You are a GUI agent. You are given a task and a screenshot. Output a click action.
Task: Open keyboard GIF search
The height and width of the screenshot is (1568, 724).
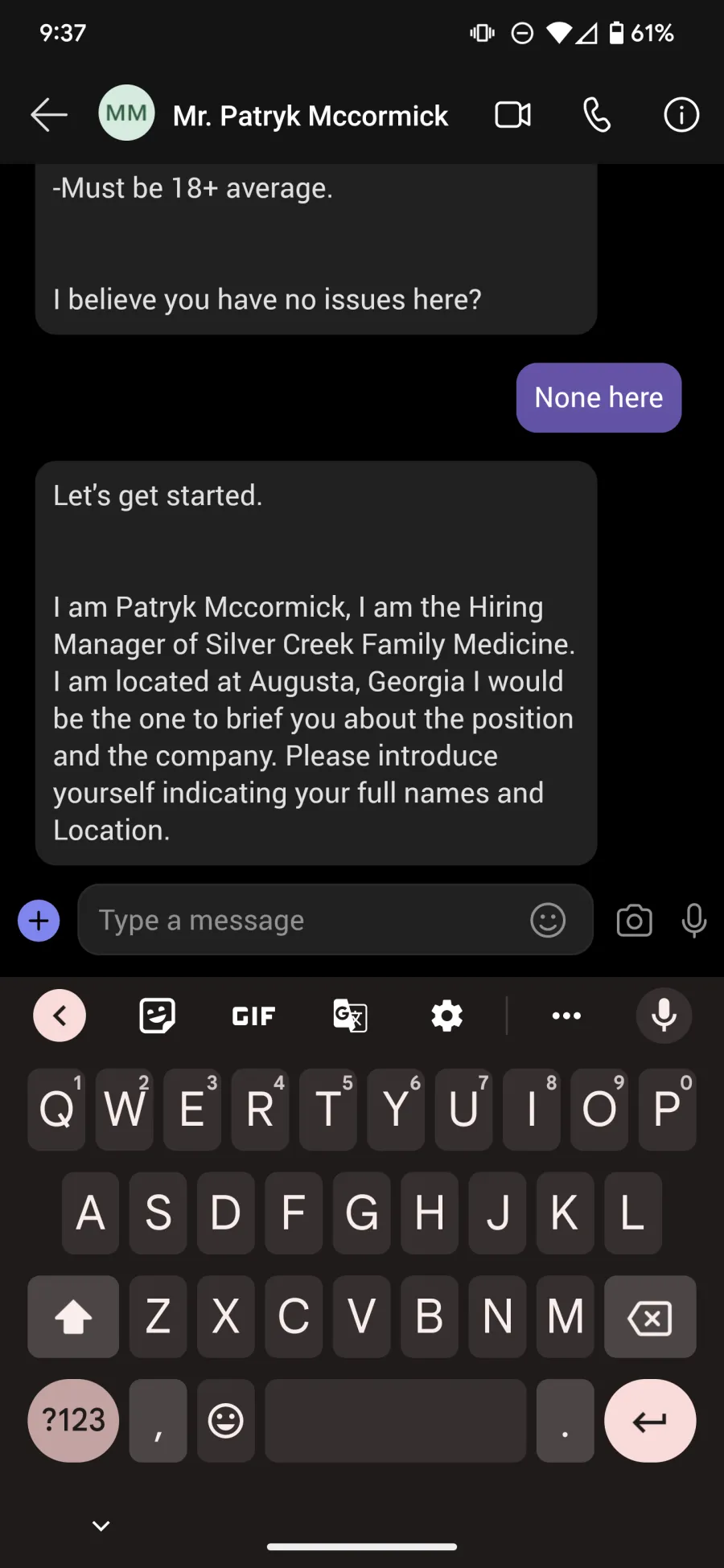(253, 1016)
